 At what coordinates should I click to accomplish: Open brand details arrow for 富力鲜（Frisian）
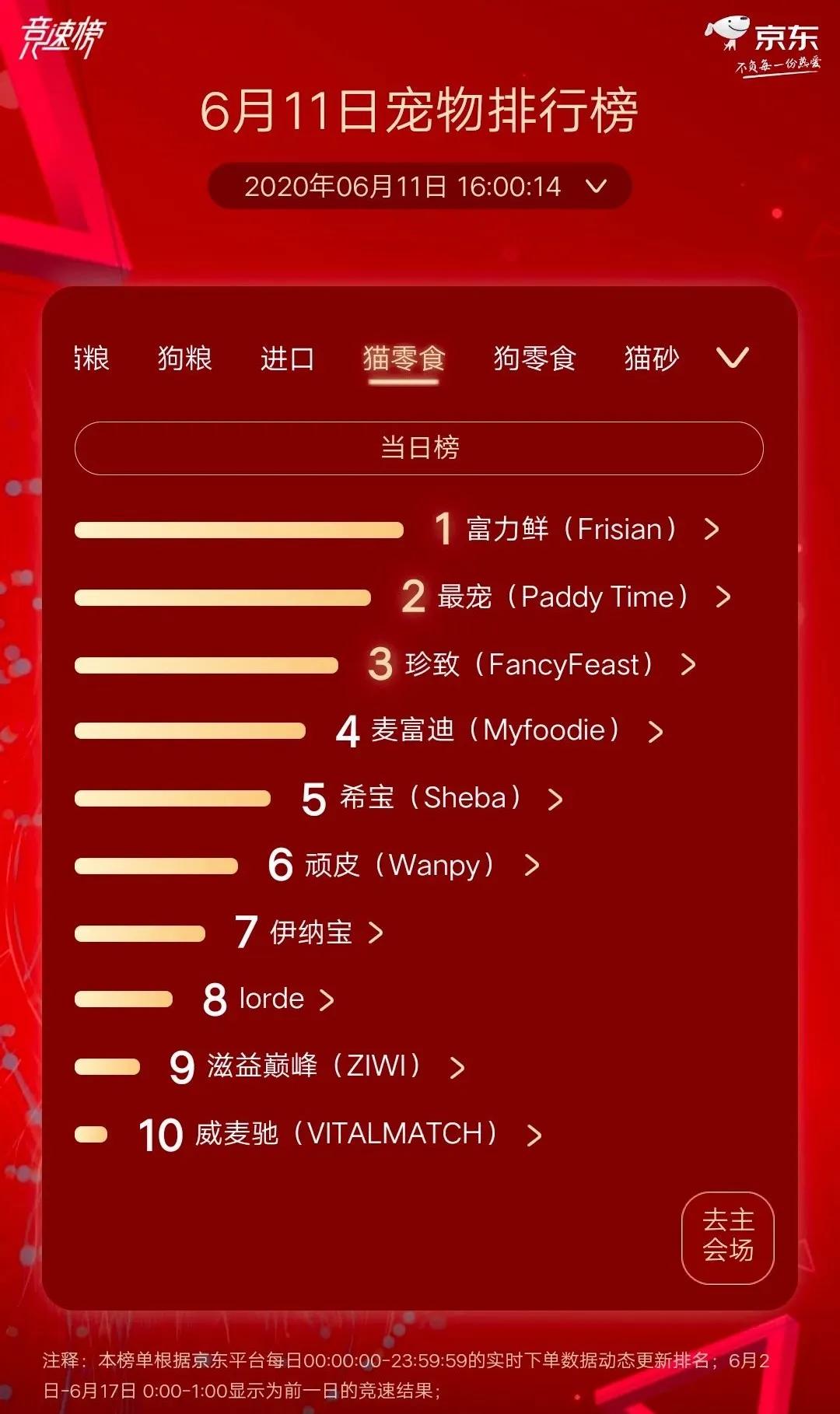pyautogui.click(x=713, y=530)
